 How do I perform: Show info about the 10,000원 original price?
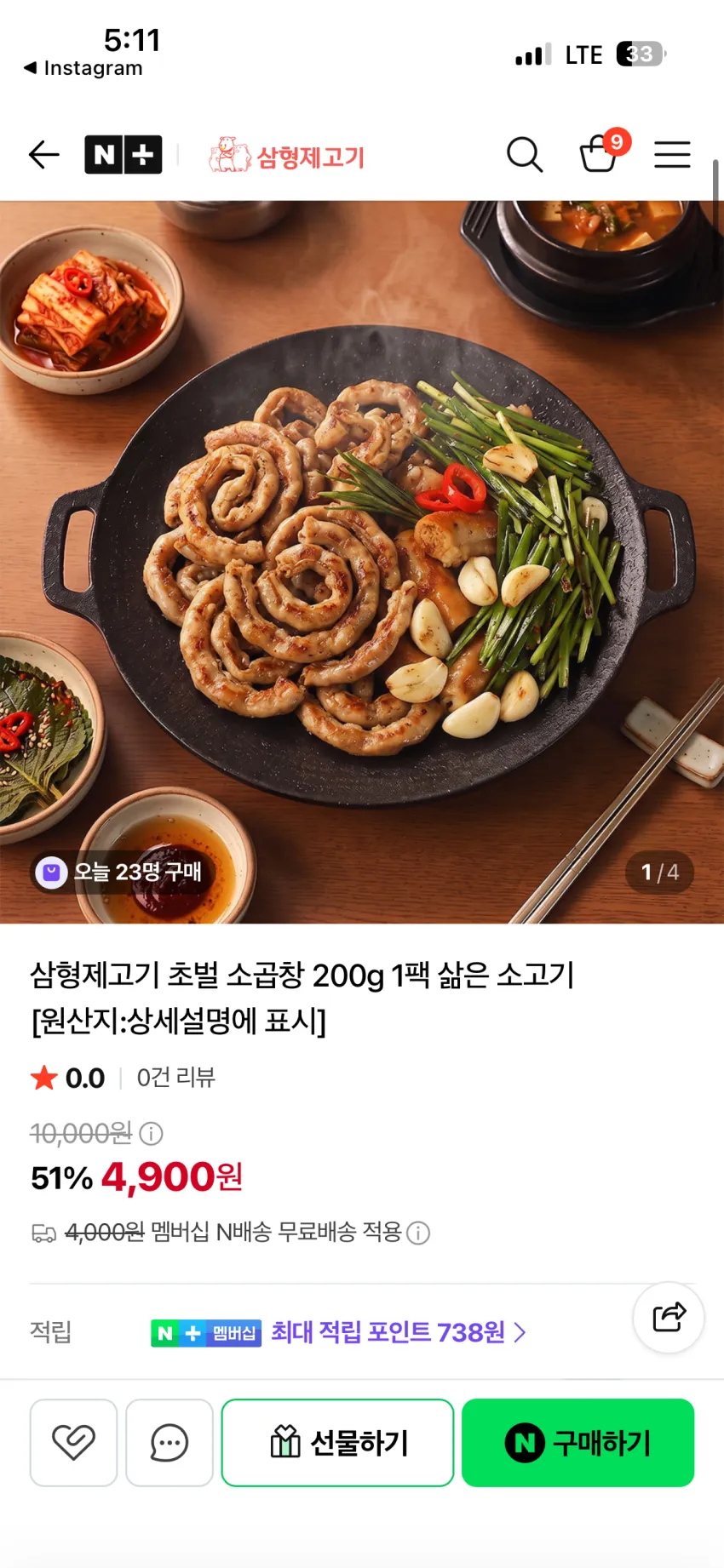pyautogui.click(x=151, y=1134)
